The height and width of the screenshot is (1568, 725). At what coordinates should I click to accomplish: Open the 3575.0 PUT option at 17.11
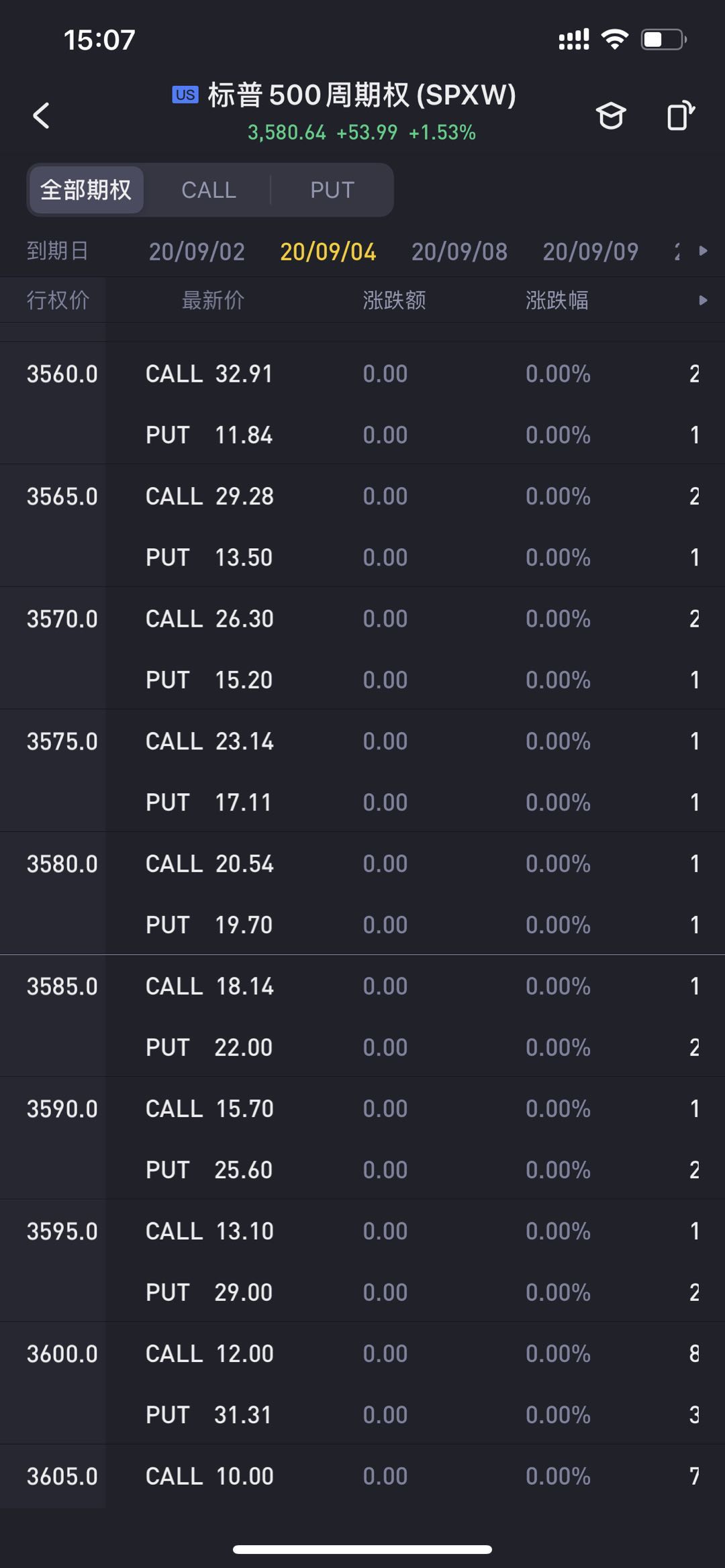[x=415, y=802]
